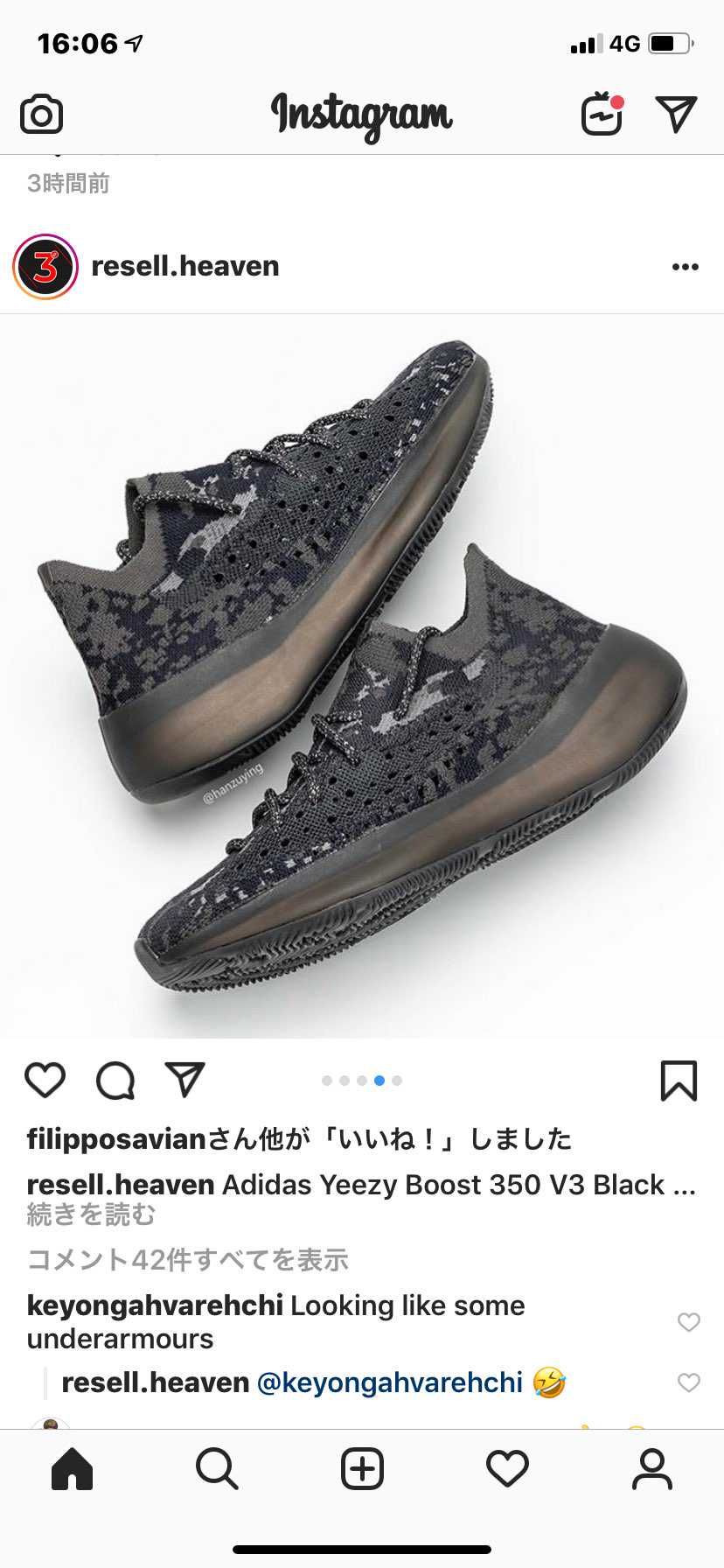The height and width of the screenshot is (1568, 724).
Task: Open the Activity heart tab
Action: click(507, 1468)
